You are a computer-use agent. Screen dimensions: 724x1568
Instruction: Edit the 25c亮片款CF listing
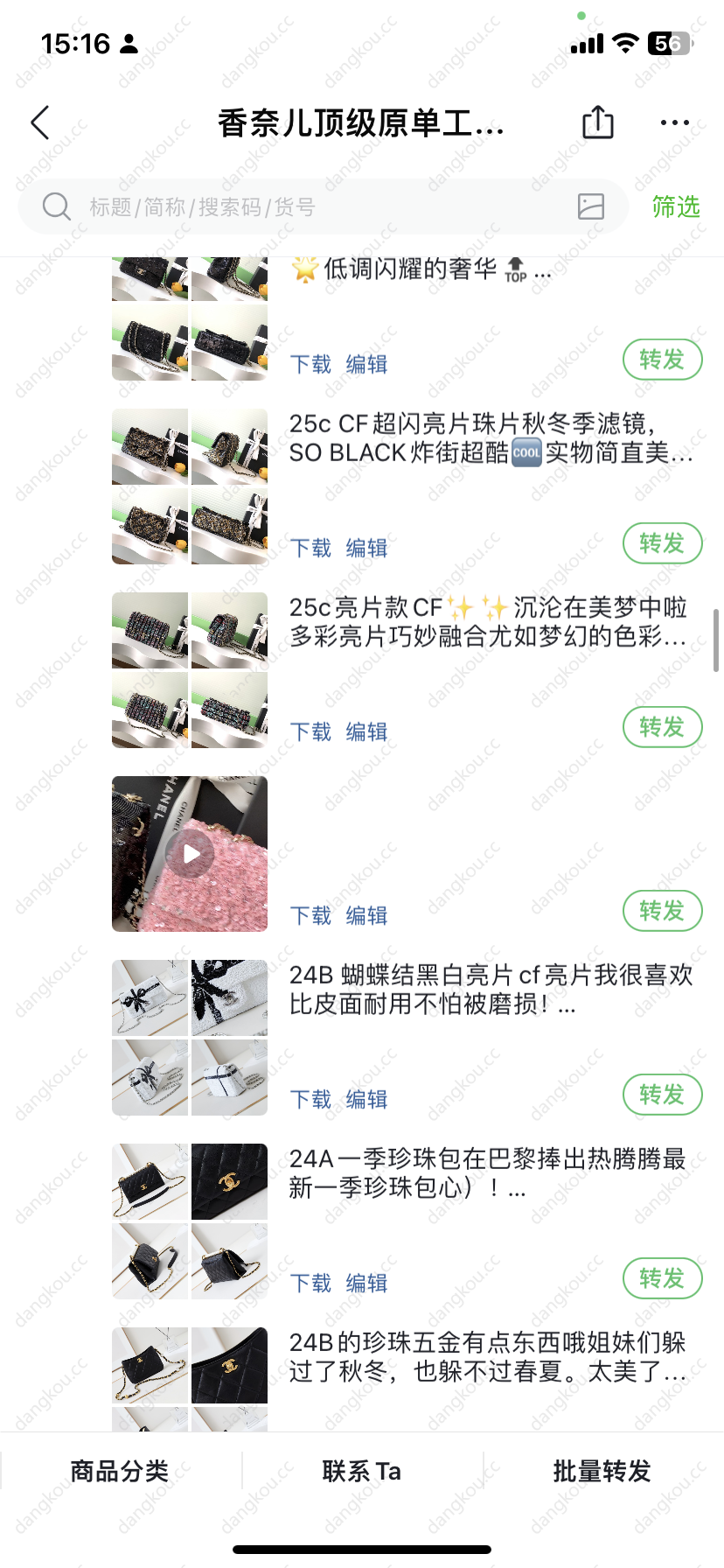pyautogui.click(x=366, y=731)
